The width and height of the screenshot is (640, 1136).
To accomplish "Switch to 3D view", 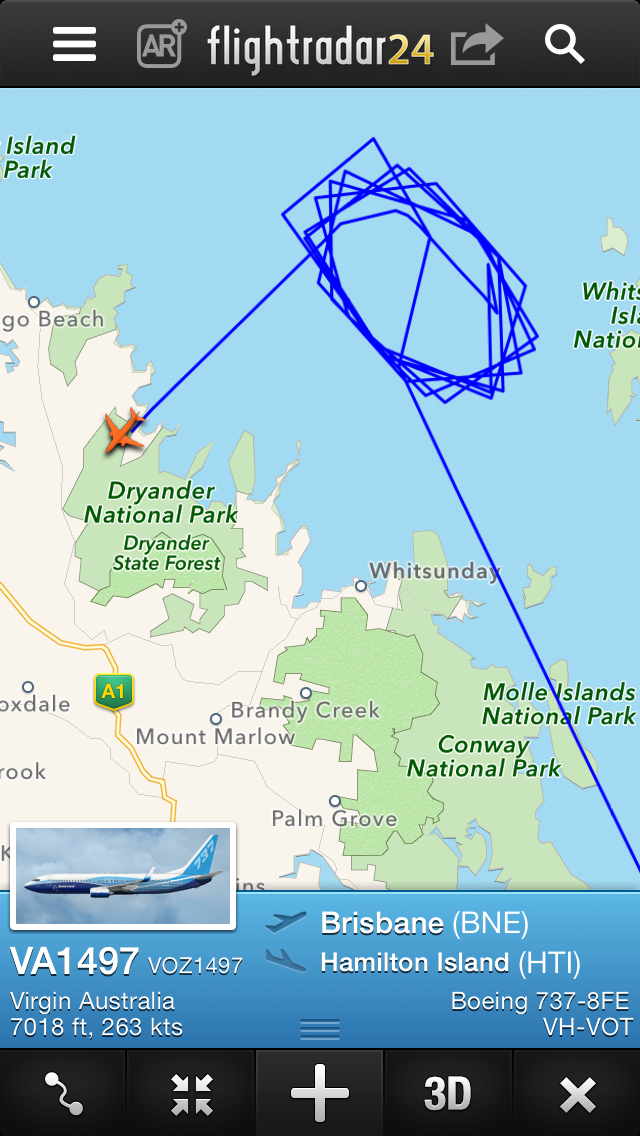I will (448, 1093).
